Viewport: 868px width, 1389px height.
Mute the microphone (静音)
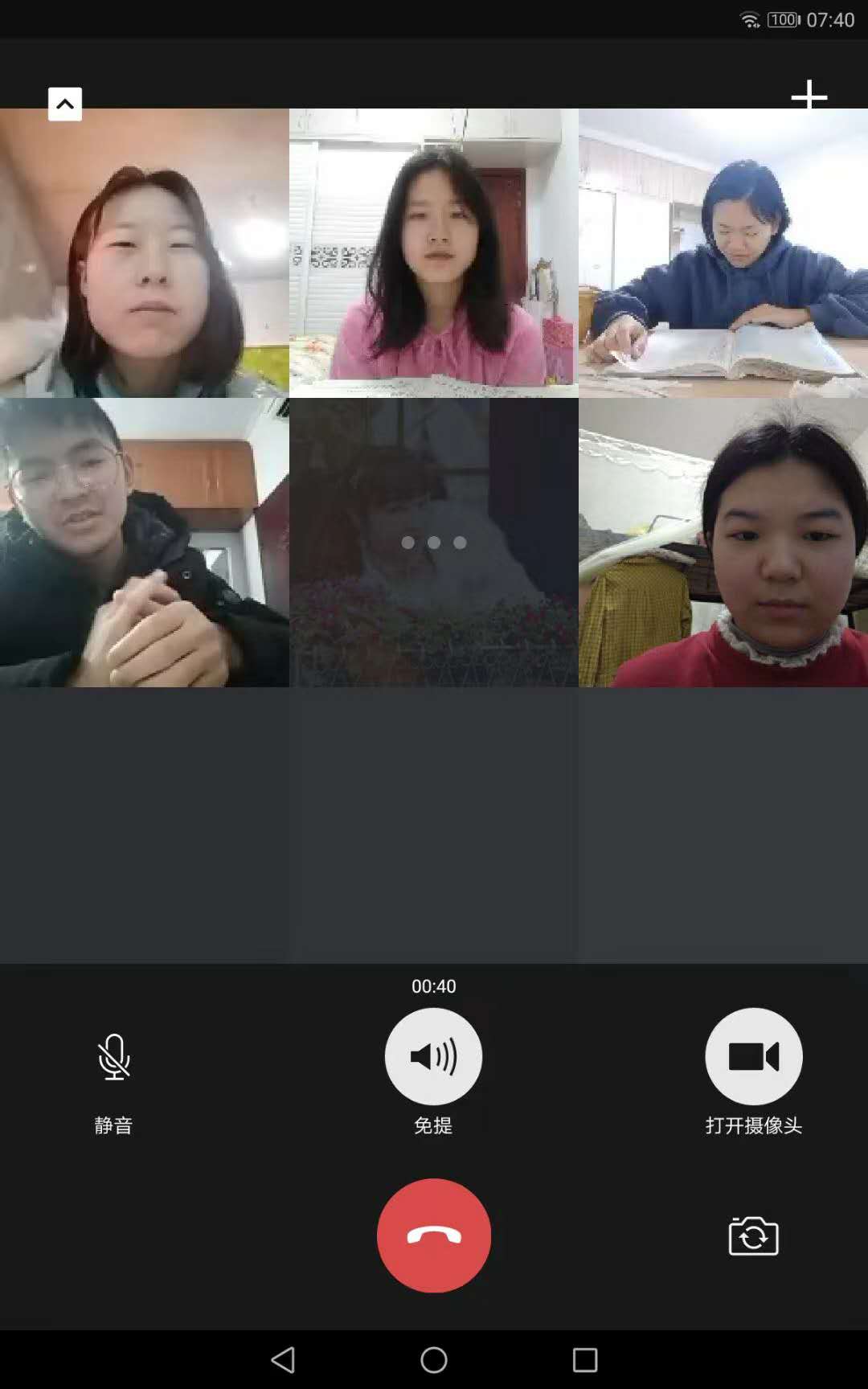[x=114, y=1056]
